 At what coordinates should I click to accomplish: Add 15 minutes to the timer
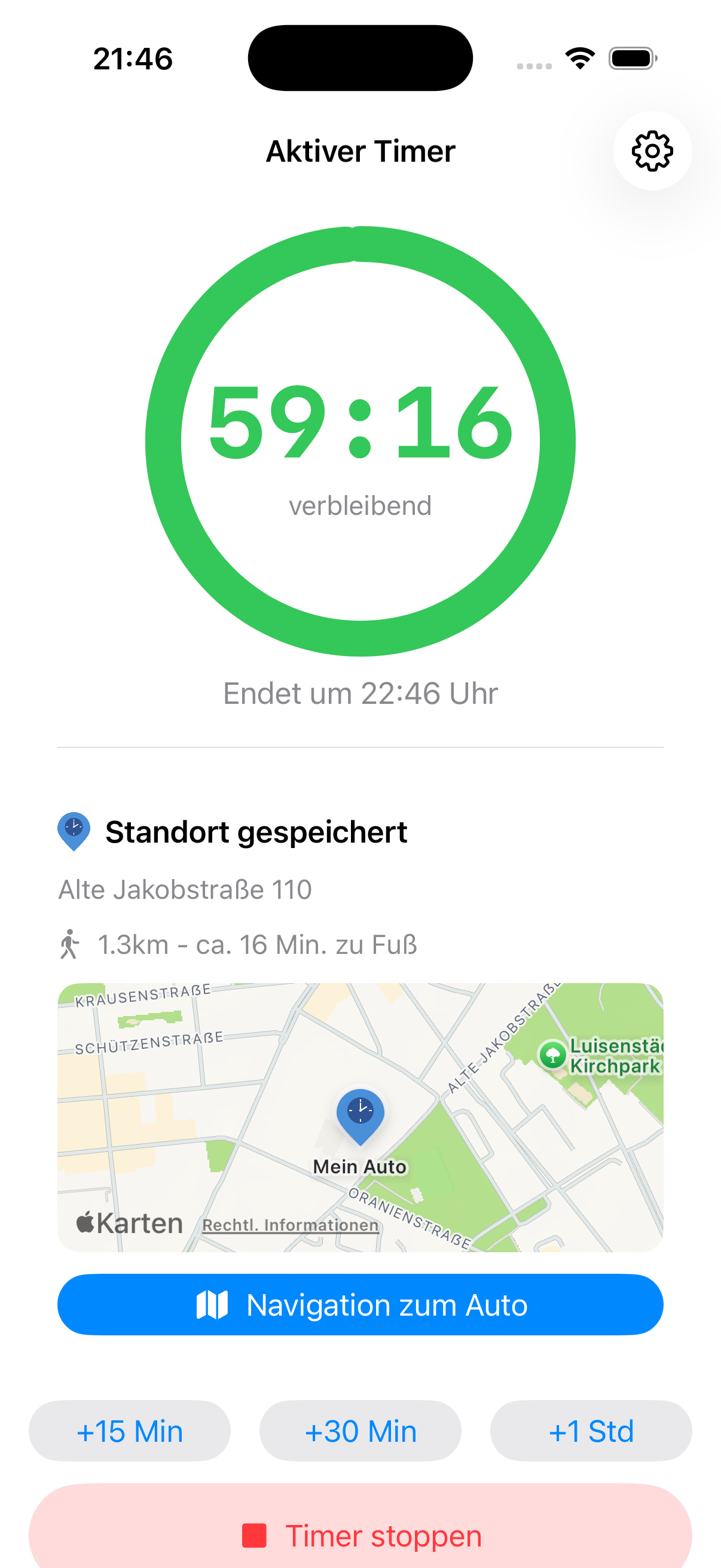pyautogui.click(x=129, y=1431)
